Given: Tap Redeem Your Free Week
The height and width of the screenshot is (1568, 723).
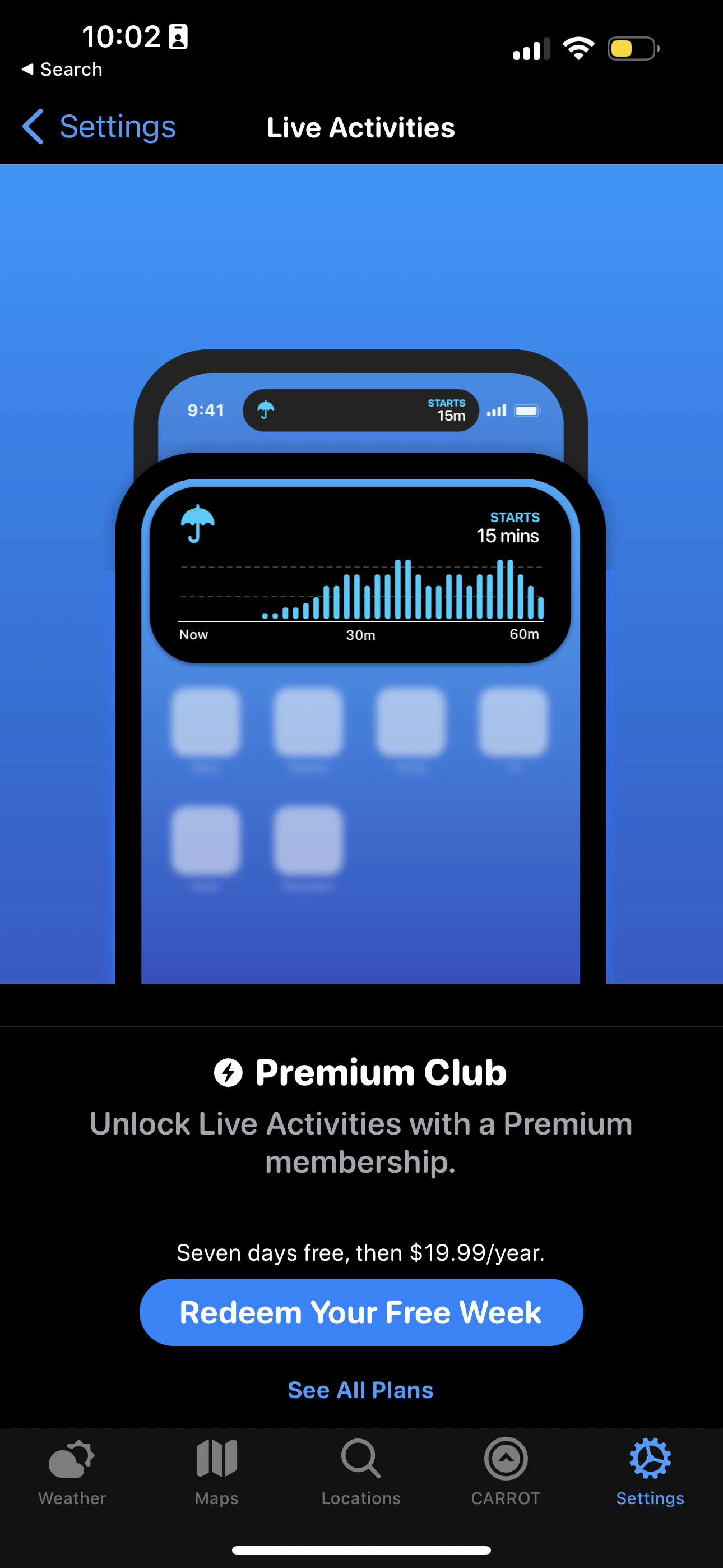Looking at the screenshot, I should tap(361, 1312).
